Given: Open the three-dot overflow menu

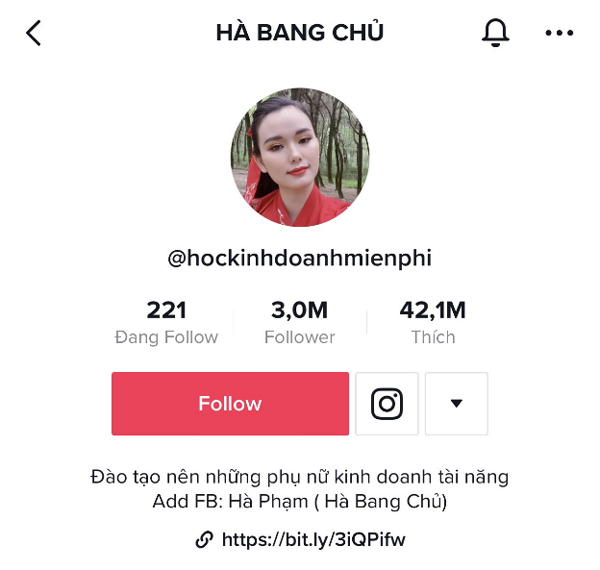Looking at the screenshot, I should [x=559, y=33].
